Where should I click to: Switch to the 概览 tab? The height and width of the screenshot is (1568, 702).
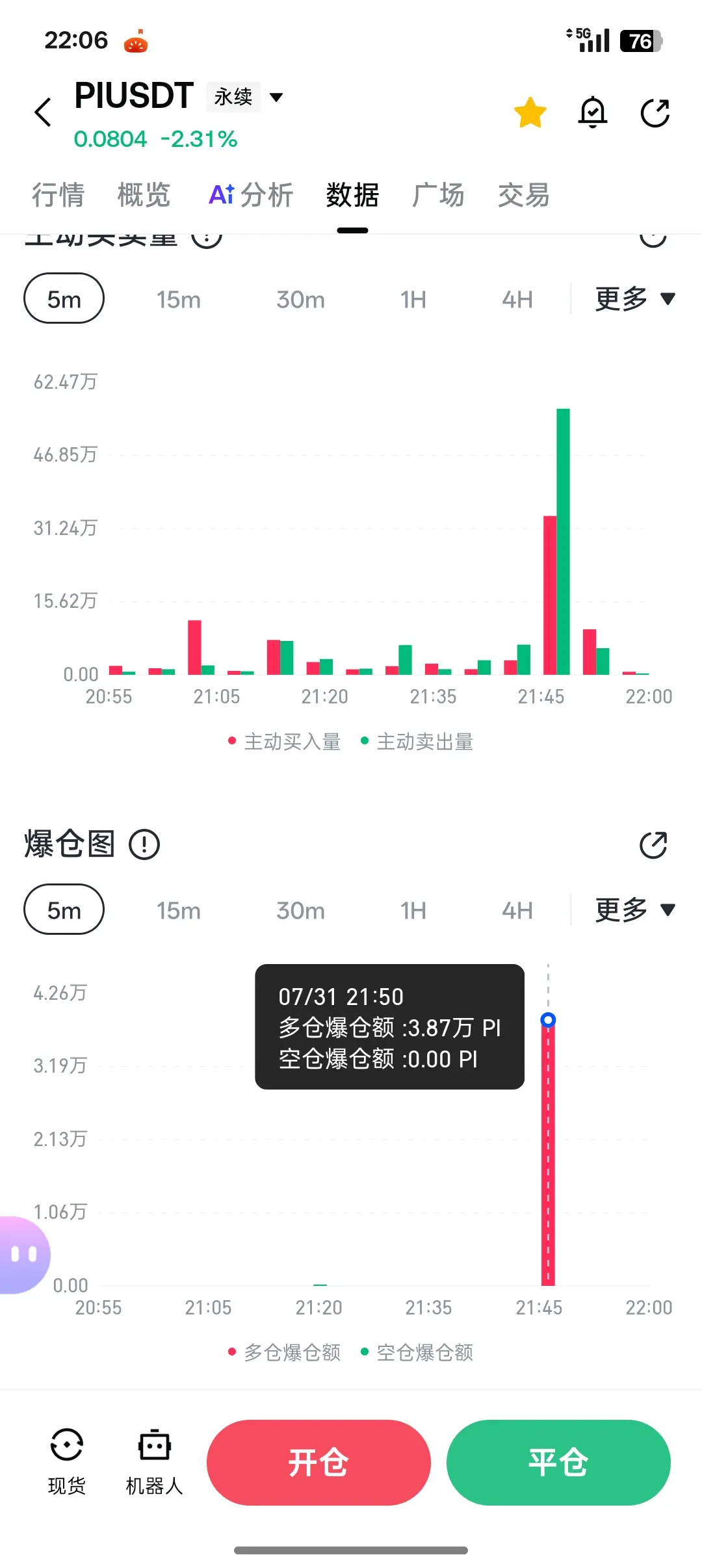pyautogui.click(x=144, y=194)
